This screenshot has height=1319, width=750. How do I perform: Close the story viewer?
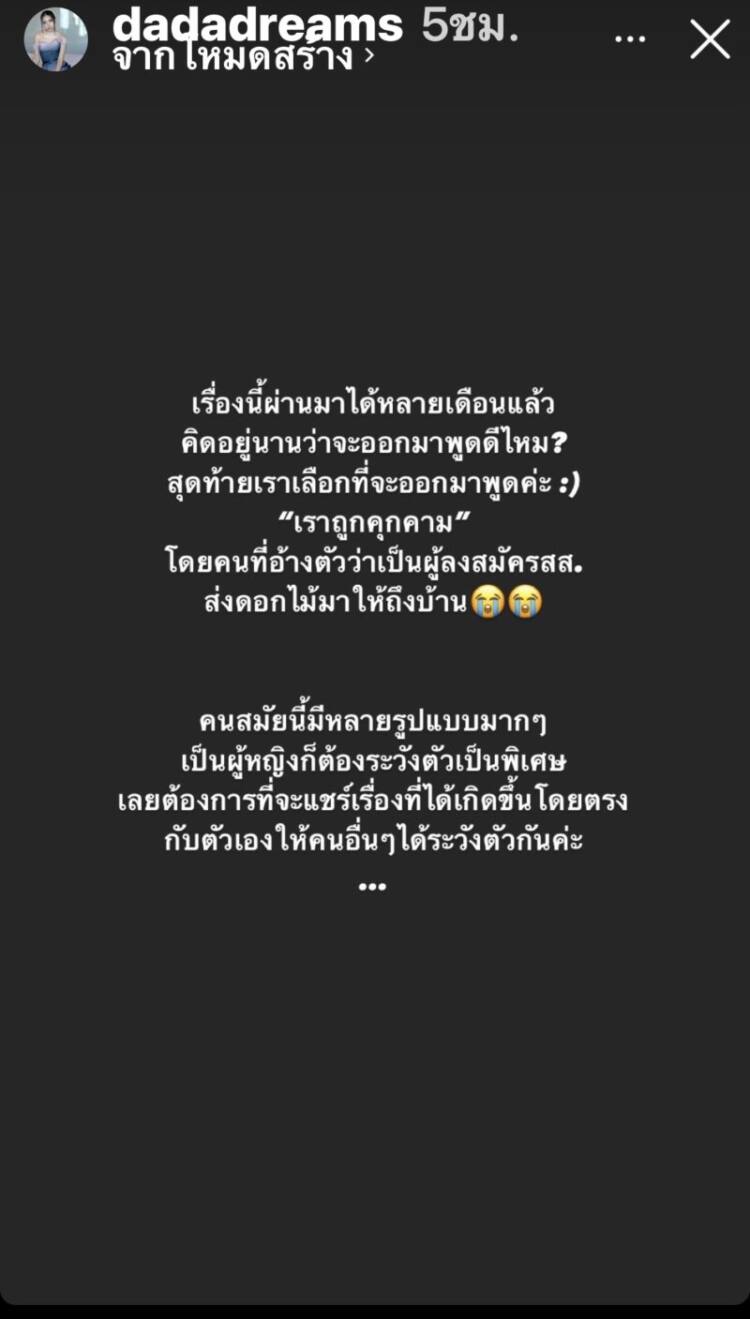(x=710, y=40)
